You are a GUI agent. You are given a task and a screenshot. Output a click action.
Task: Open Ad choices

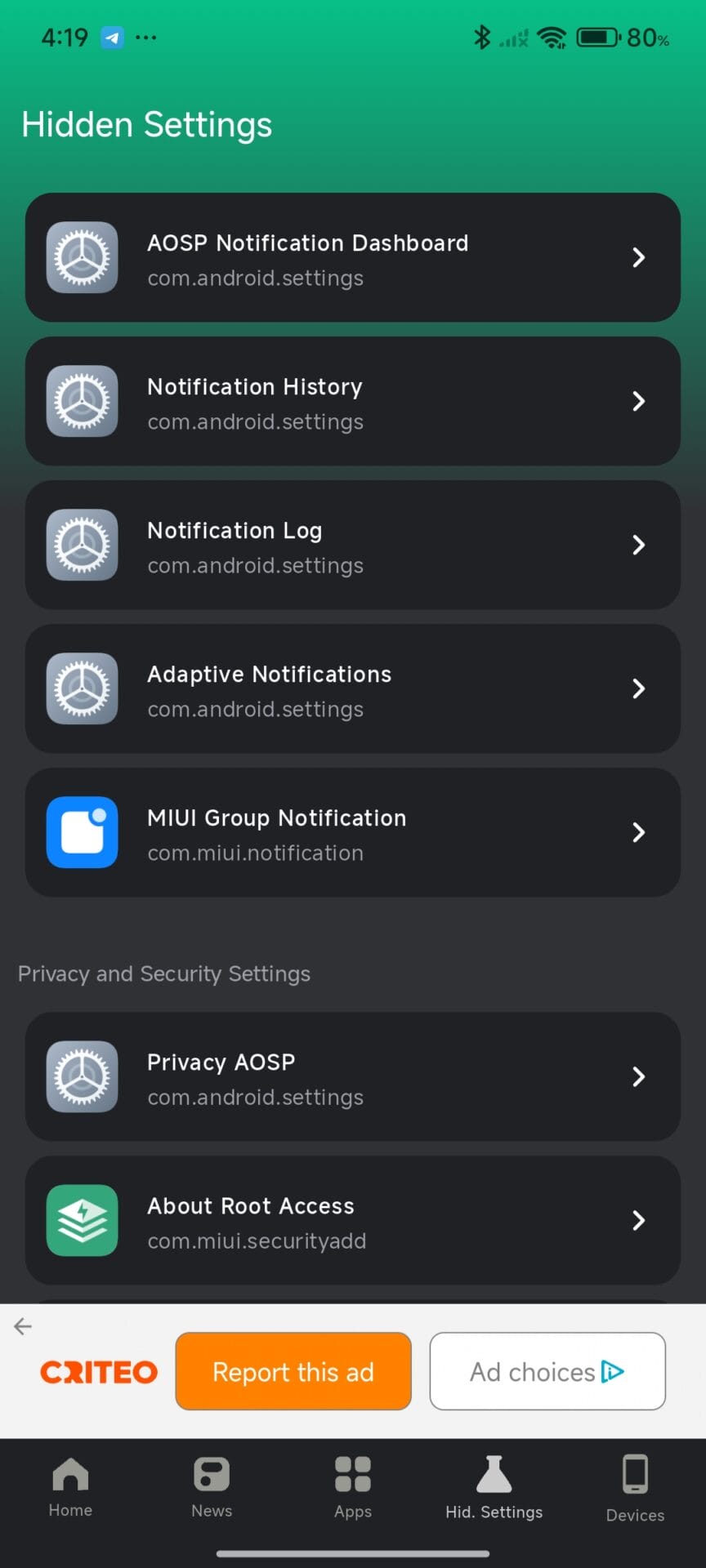pyautogui.click(x=547, y=1372)
